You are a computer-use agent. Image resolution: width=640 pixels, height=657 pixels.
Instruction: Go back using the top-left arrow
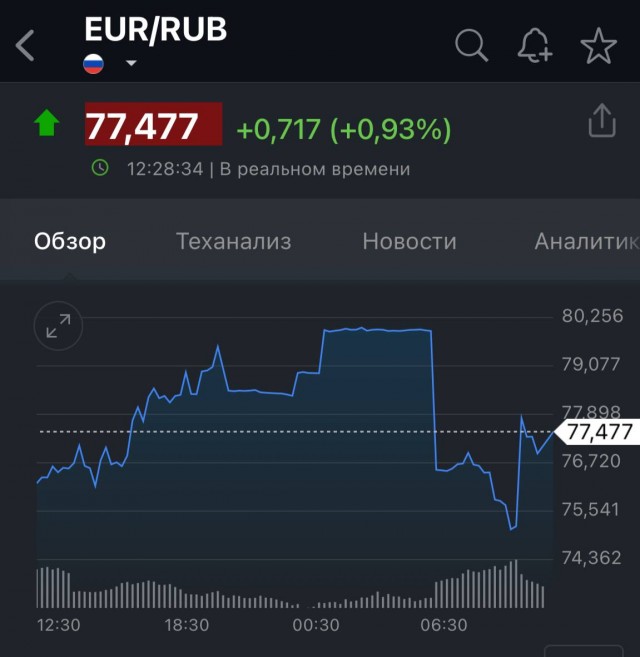point(26,45)
